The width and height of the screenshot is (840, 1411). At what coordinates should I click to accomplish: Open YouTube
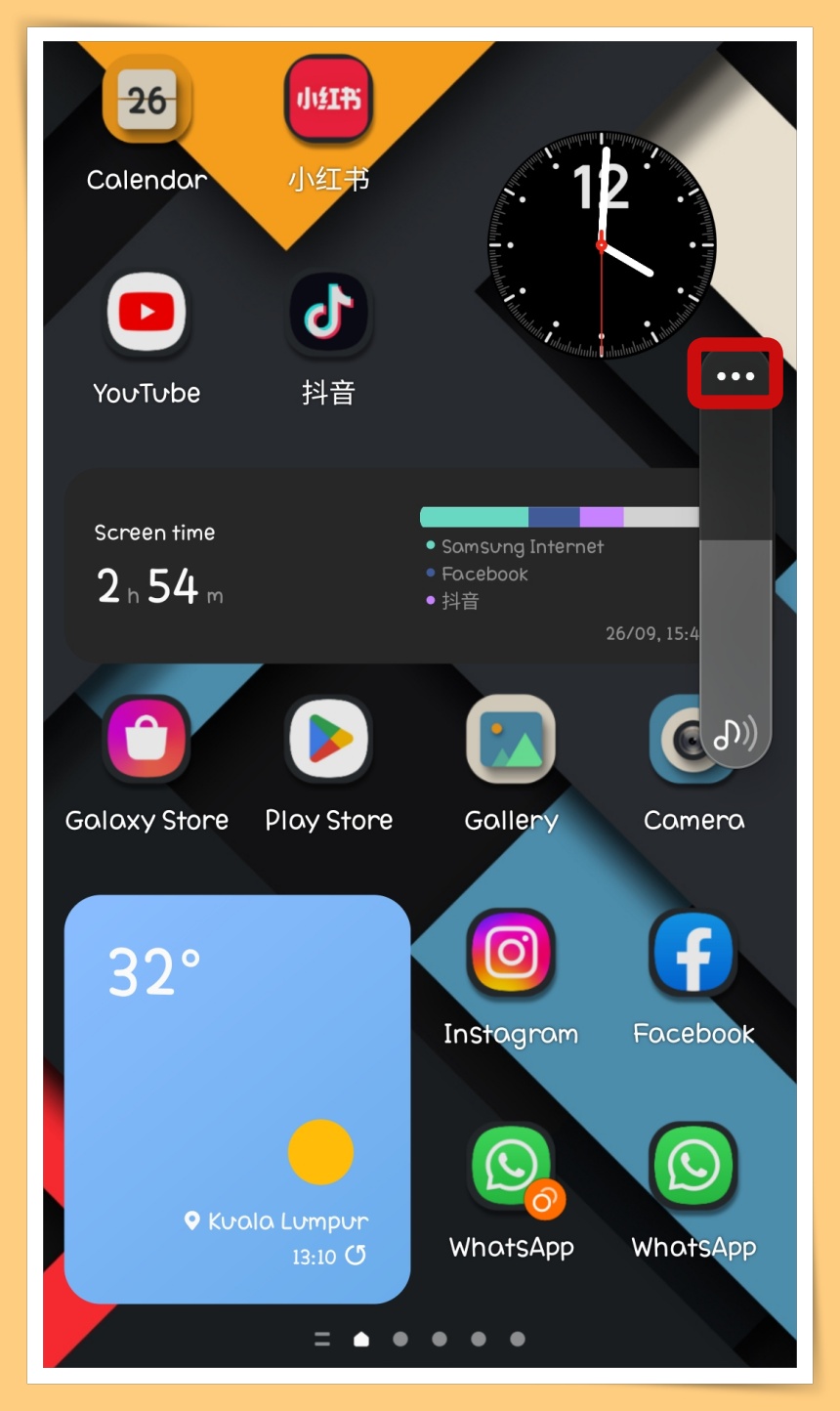pyautogui.click(x=147, y=314)
